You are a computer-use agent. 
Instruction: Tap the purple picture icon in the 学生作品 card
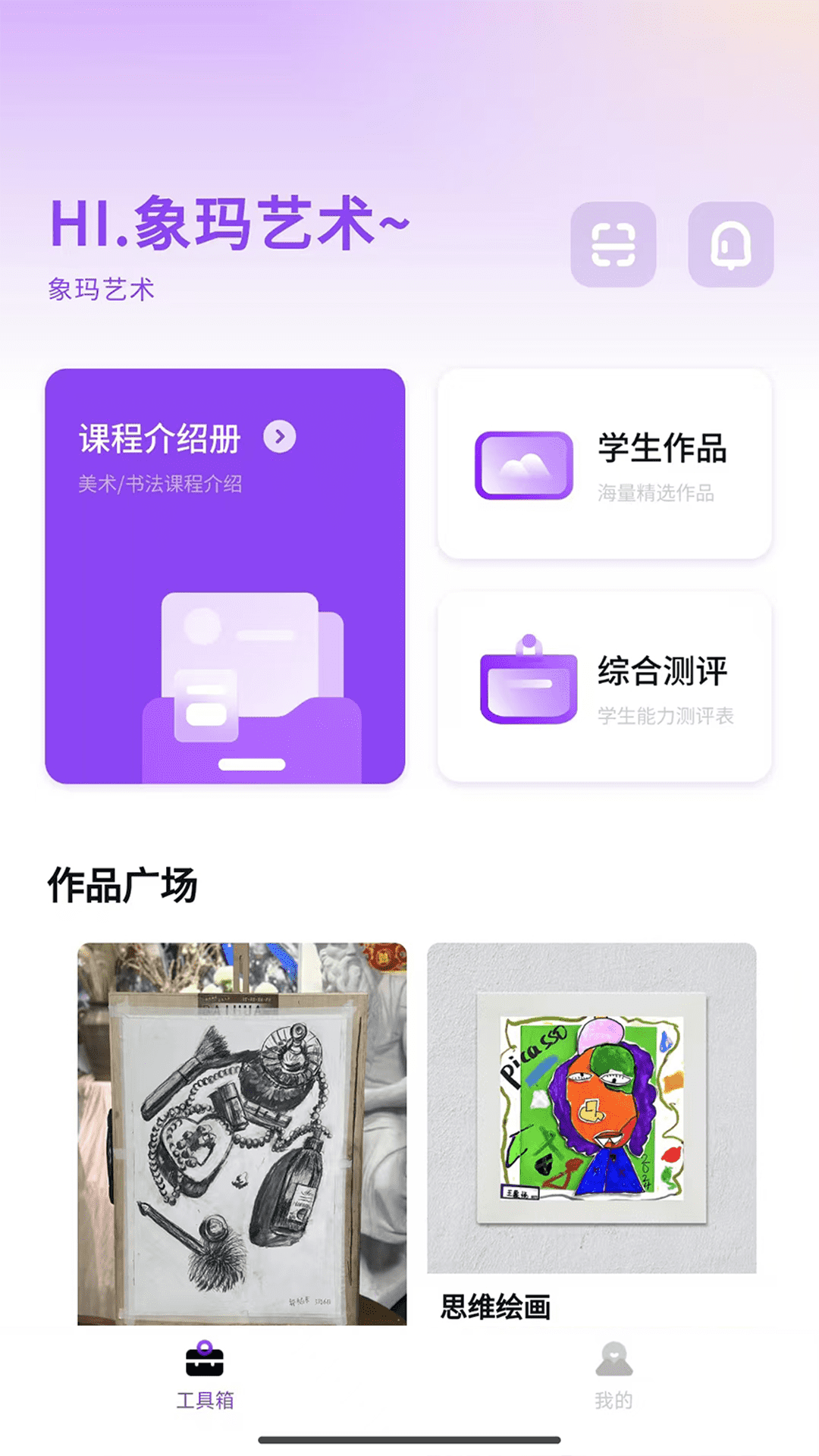pos(526,463)
